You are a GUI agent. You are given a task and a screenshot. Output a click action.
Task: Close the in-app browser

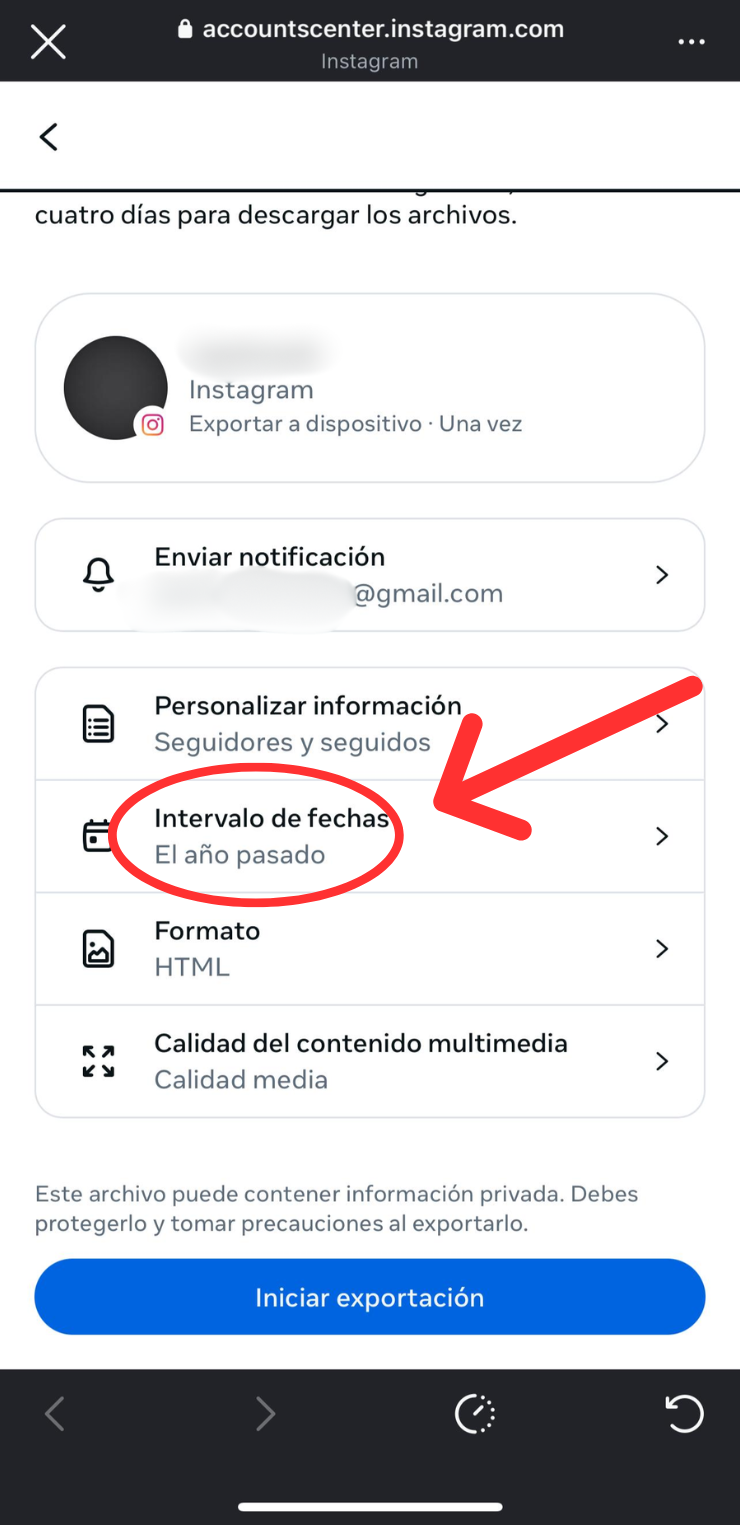[x=47, y=41]
